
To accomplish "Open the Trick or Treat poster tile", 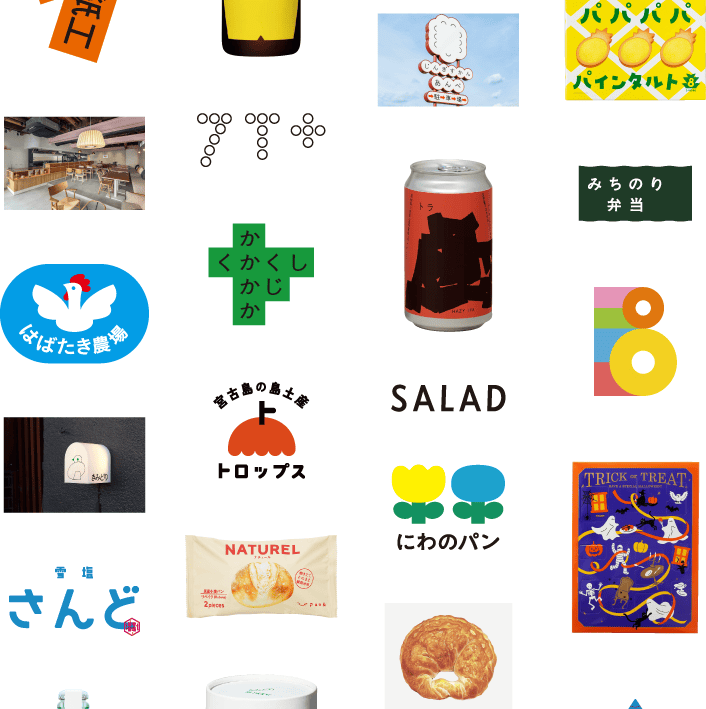I will click(x=634, y=546).
